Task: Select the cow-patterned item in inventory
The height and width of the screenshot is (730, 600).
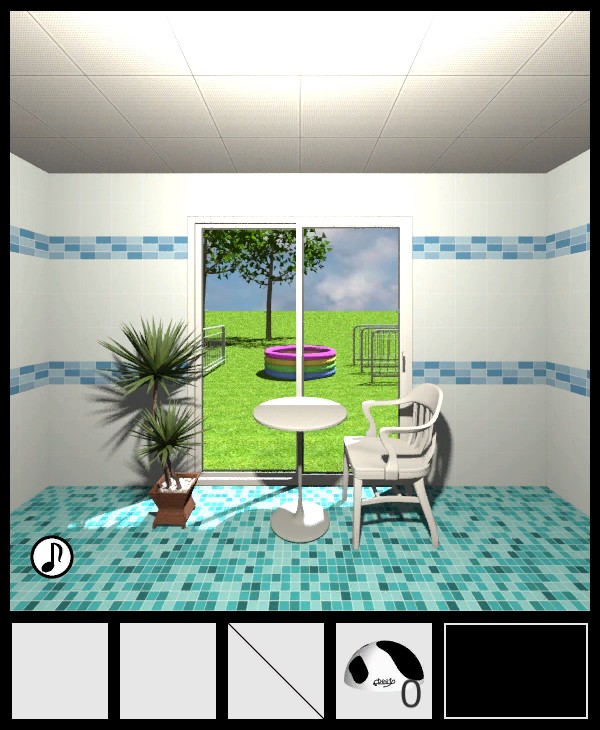Action: 383,671
